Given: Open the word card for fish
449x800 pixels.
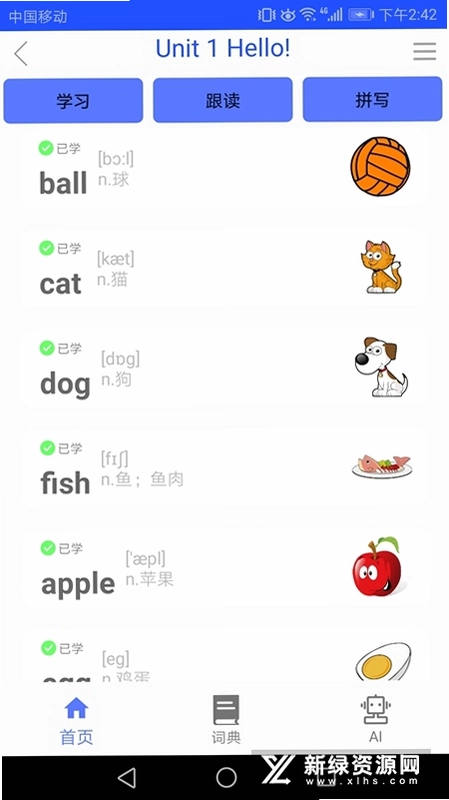Looking at the screenshot, I should click(223, 468).
